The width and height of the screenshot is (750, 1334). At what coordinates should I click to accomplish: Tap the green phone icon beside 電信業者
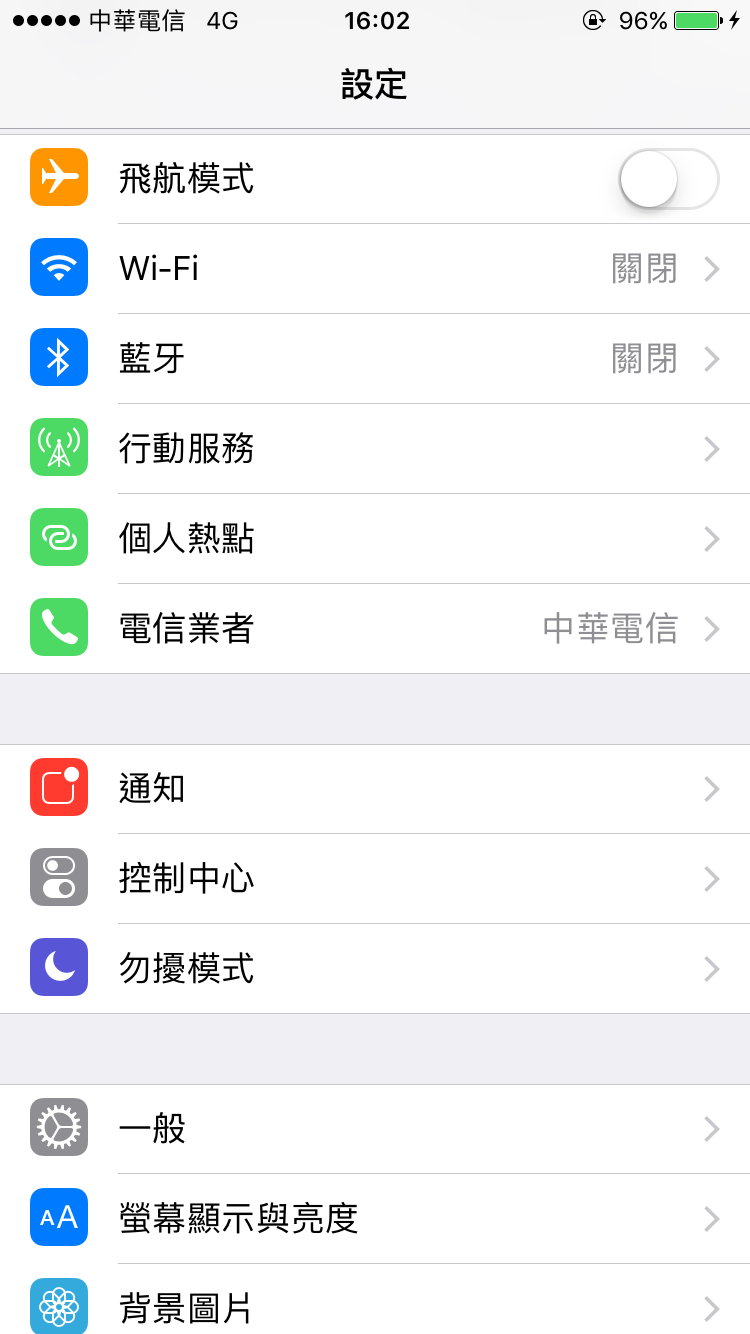[58, 628]
